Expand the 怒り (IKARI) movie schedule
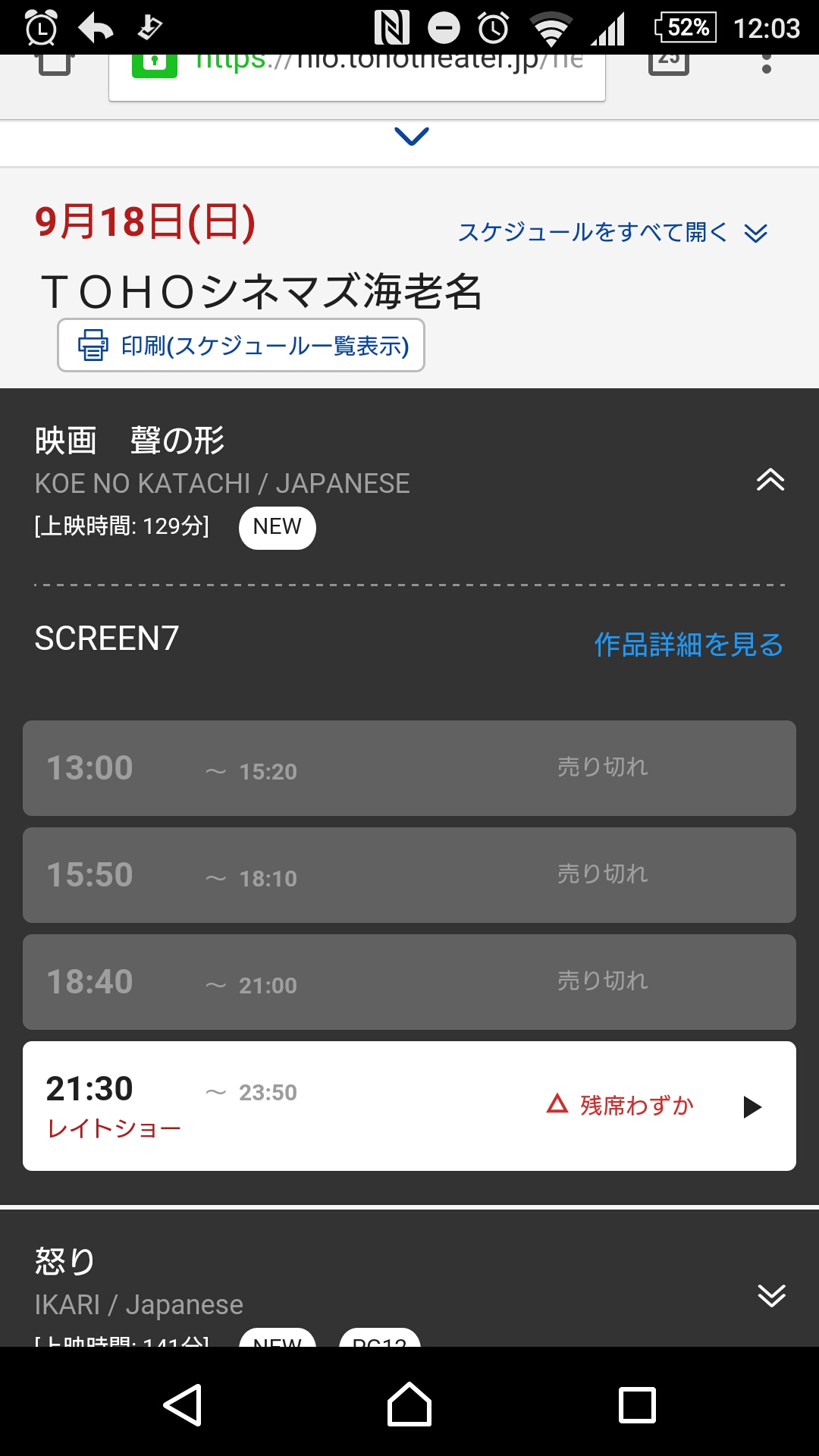Screen dimensions: 819x1456 [x=771, y=1295]
